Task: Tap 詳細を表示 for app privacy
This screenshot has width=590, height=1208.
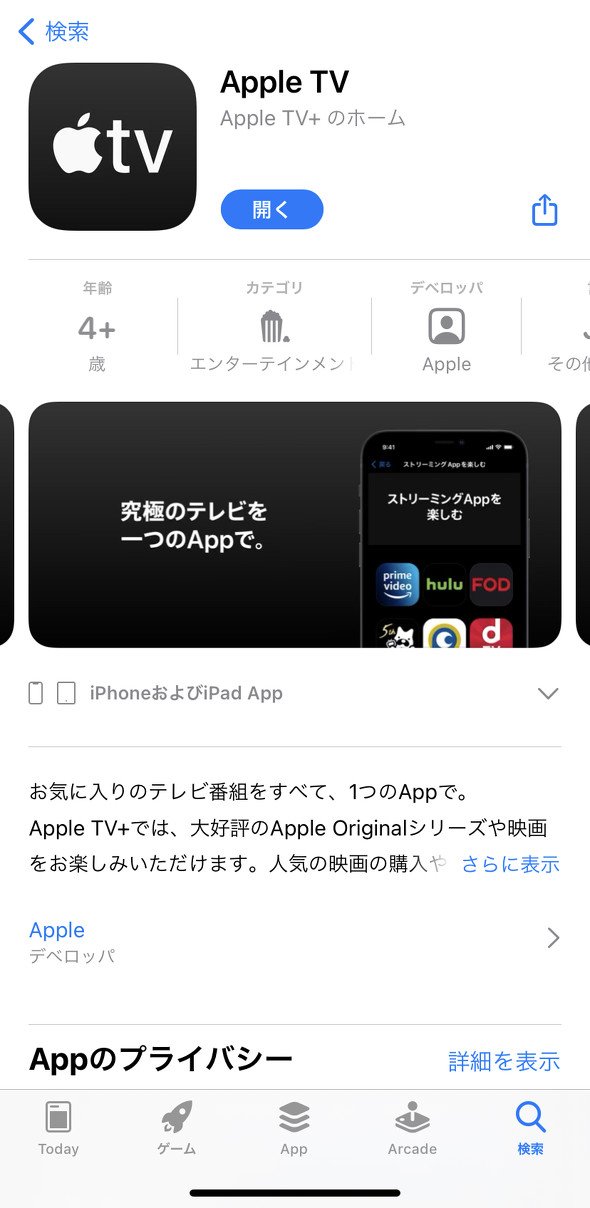Action: point(504,1061)
